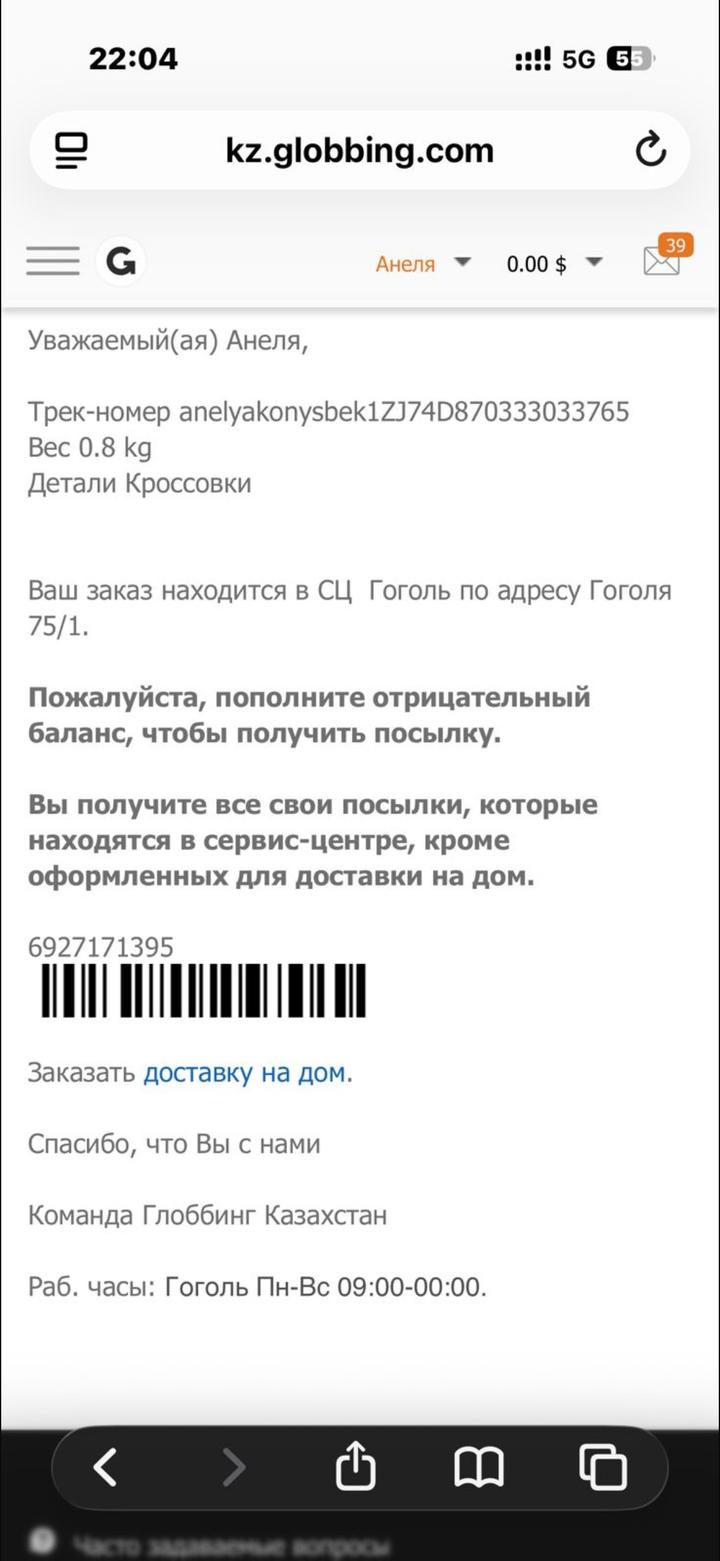Open the hamburger menu

pos(52,262)
